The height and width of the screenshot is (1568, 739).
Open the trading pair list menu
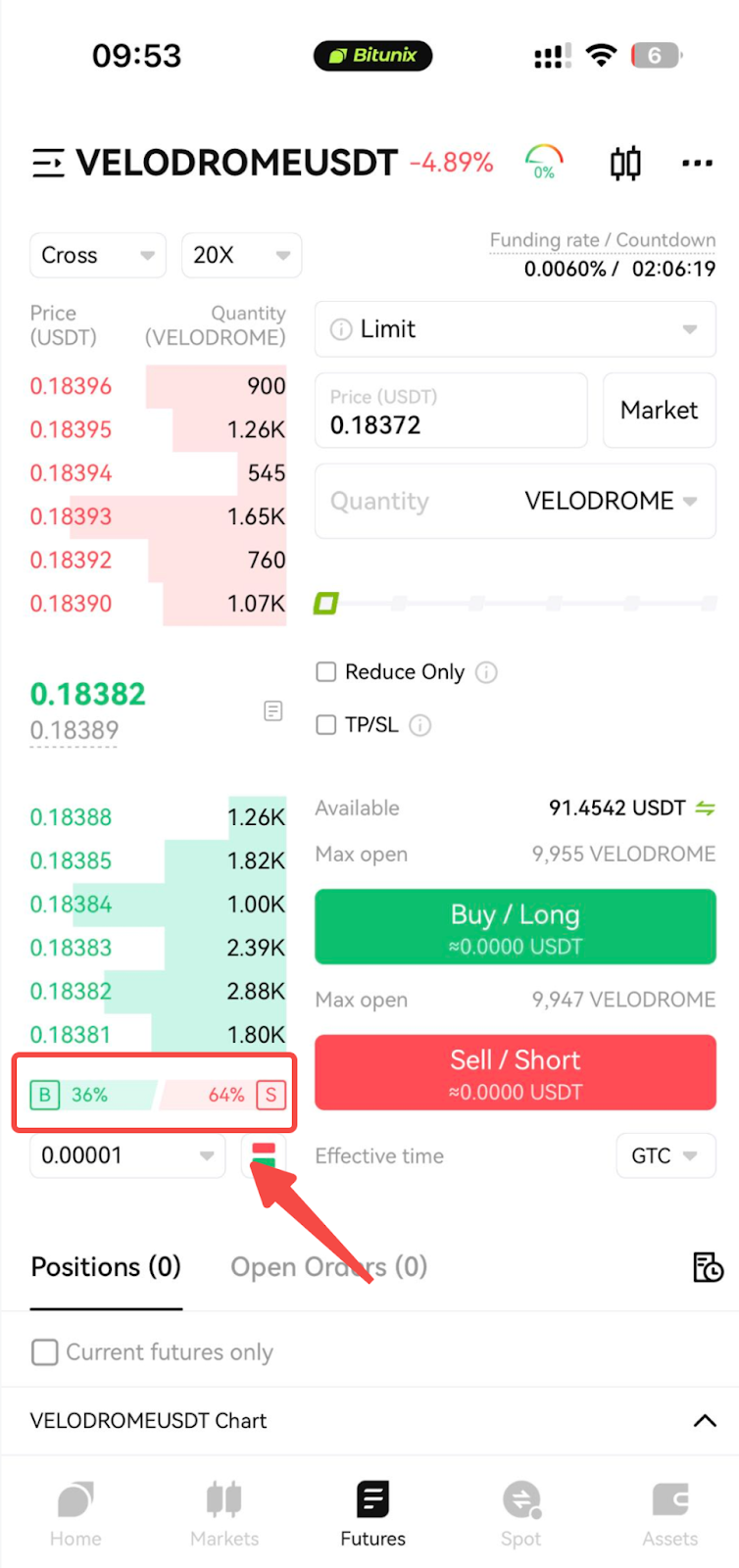[x=48, y=163]
